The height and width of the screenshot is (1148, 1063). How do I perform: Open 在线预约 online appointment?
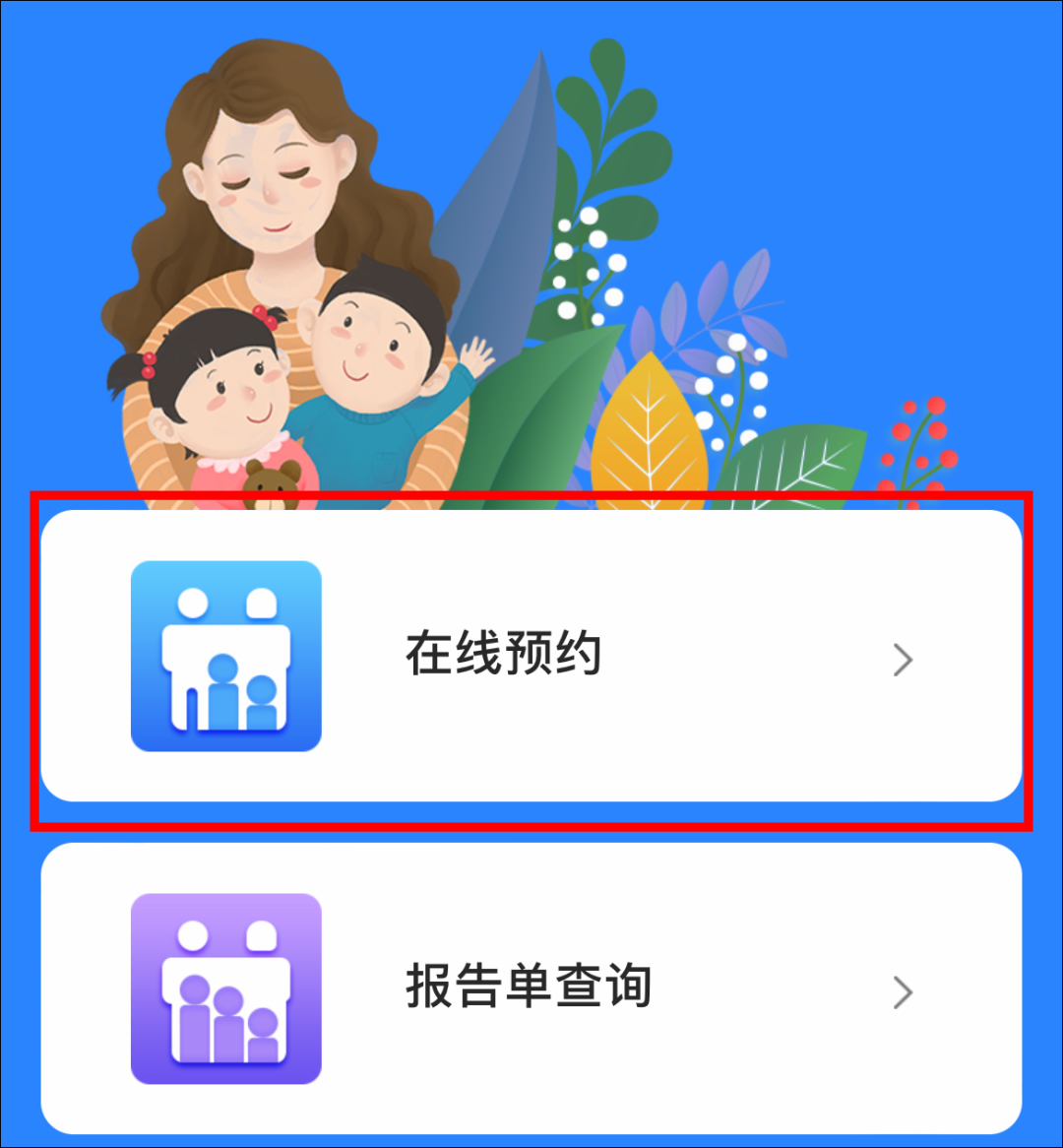pyautogui.click(x=531, y=656)
